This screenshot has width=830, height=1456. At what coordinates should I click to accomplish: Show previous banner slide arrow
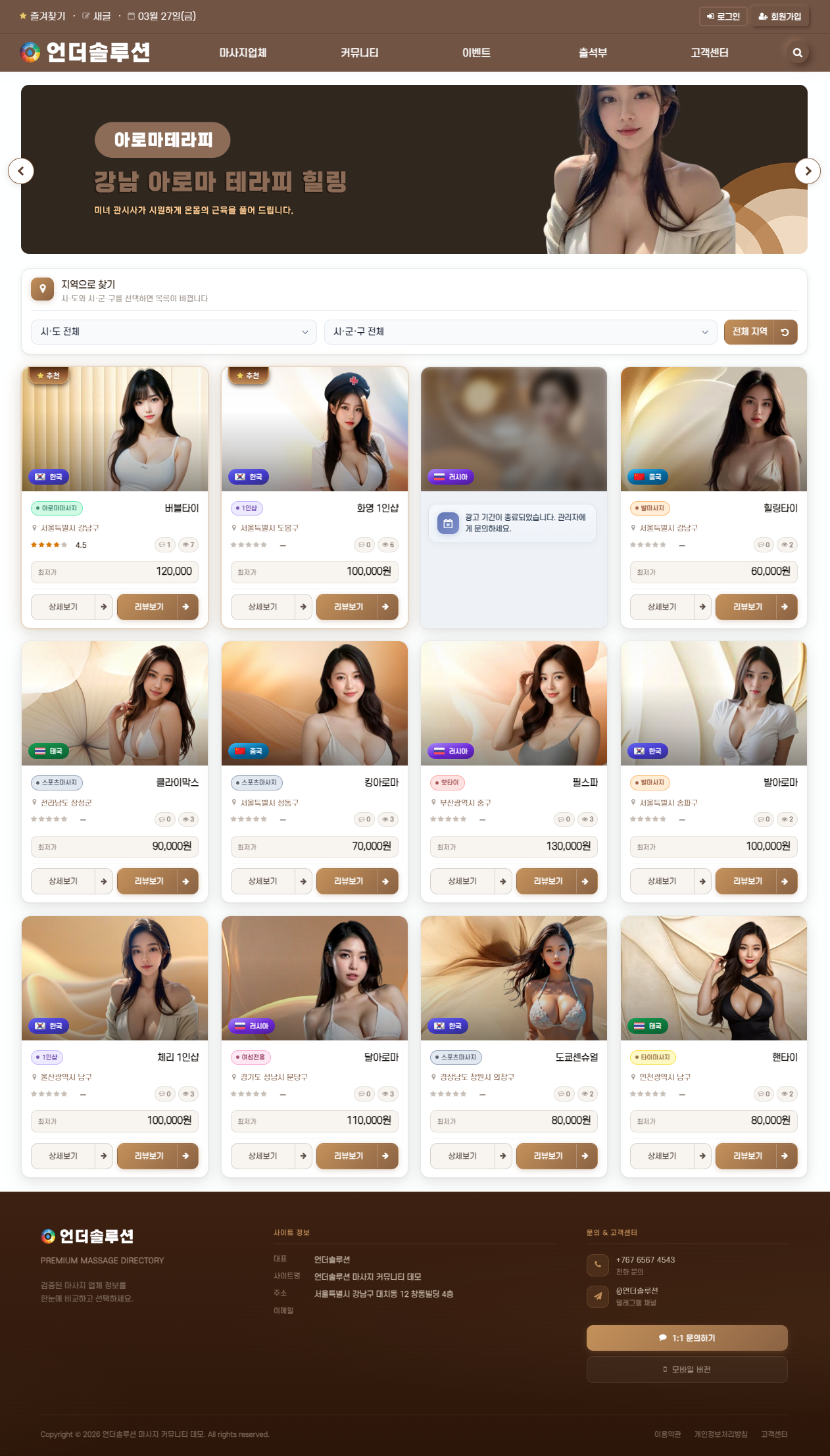coord(21,171)
